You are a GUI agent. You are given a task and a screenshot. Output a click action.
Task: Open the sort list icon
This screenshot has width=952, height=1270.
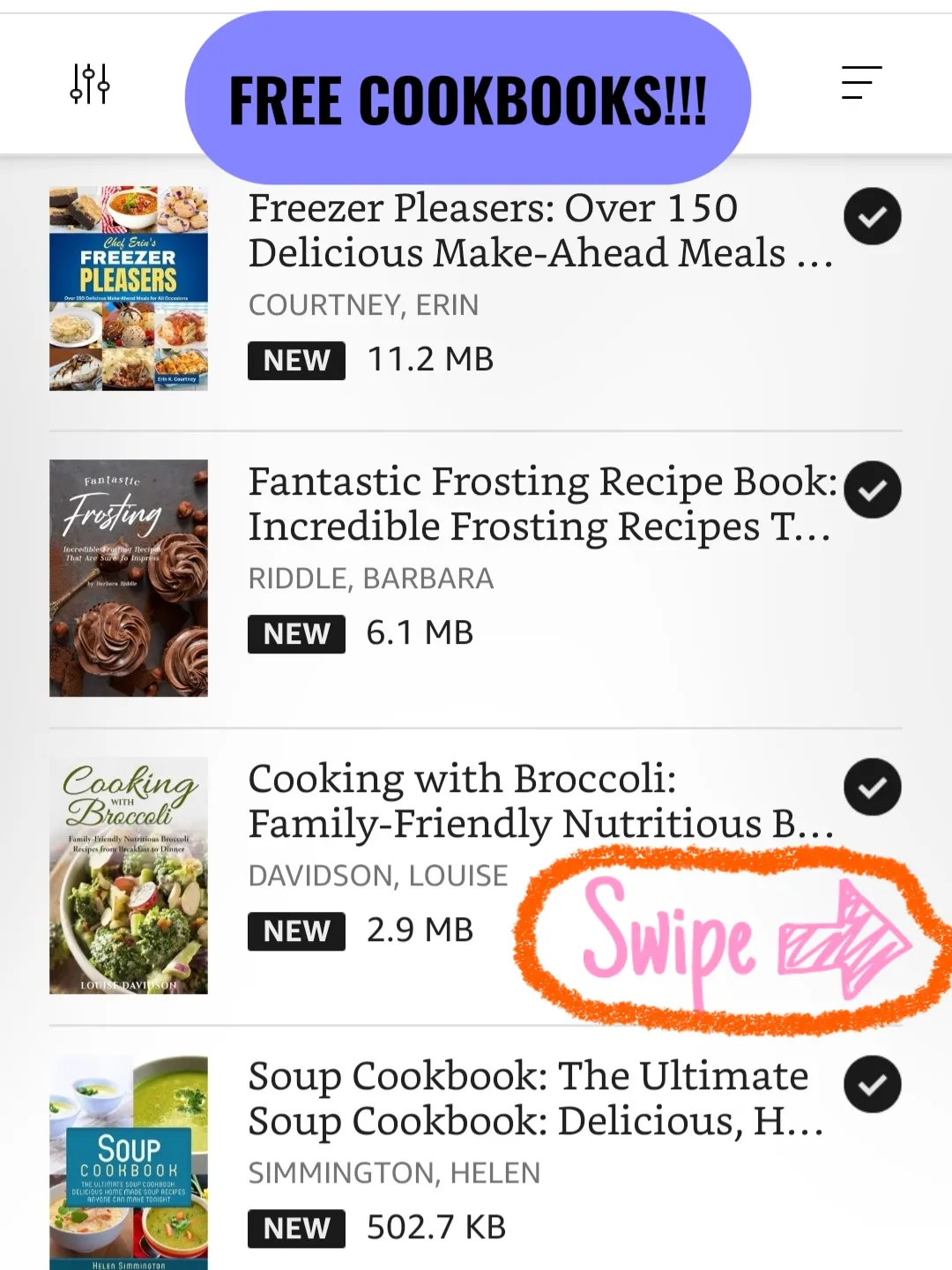861,84
